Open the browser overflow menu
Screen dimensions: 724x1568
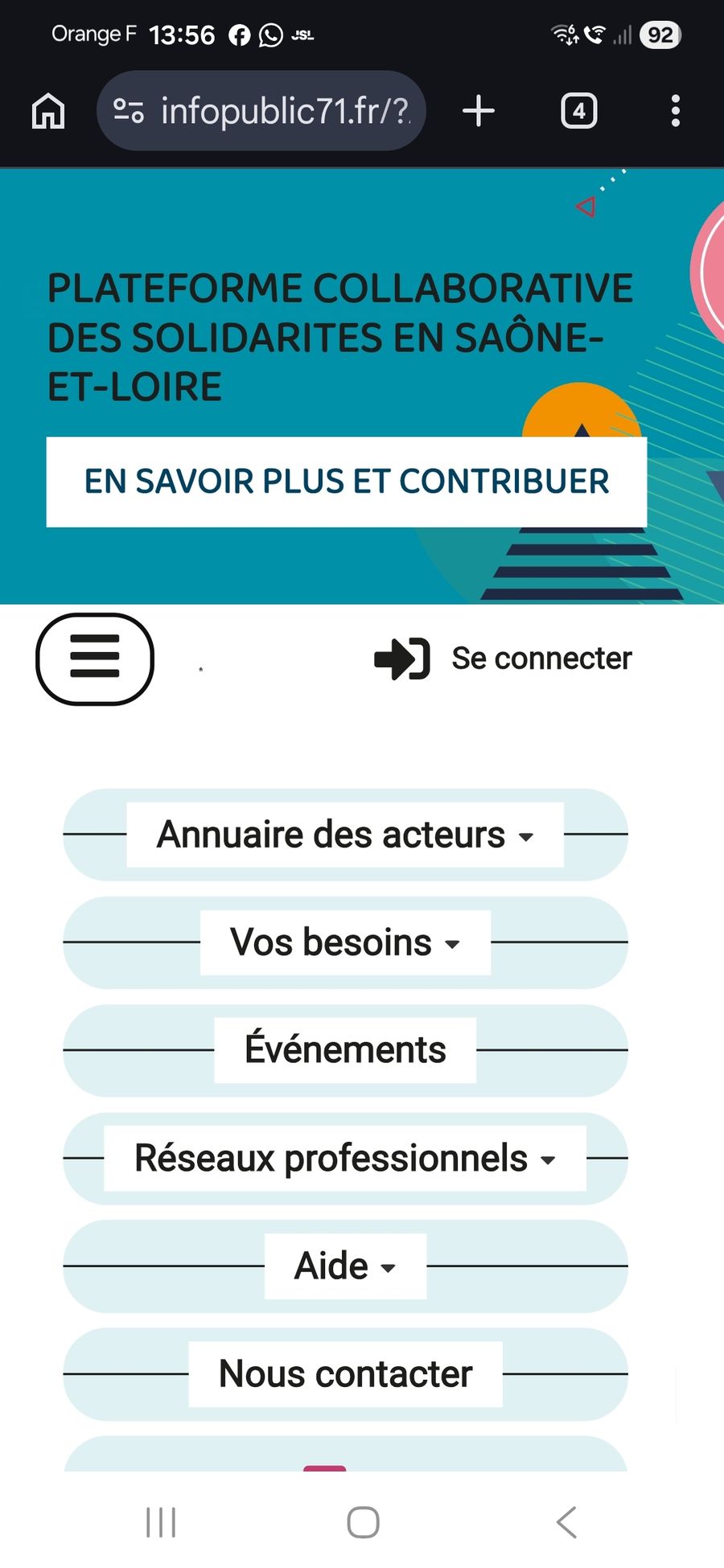click(x=675, y=111)
